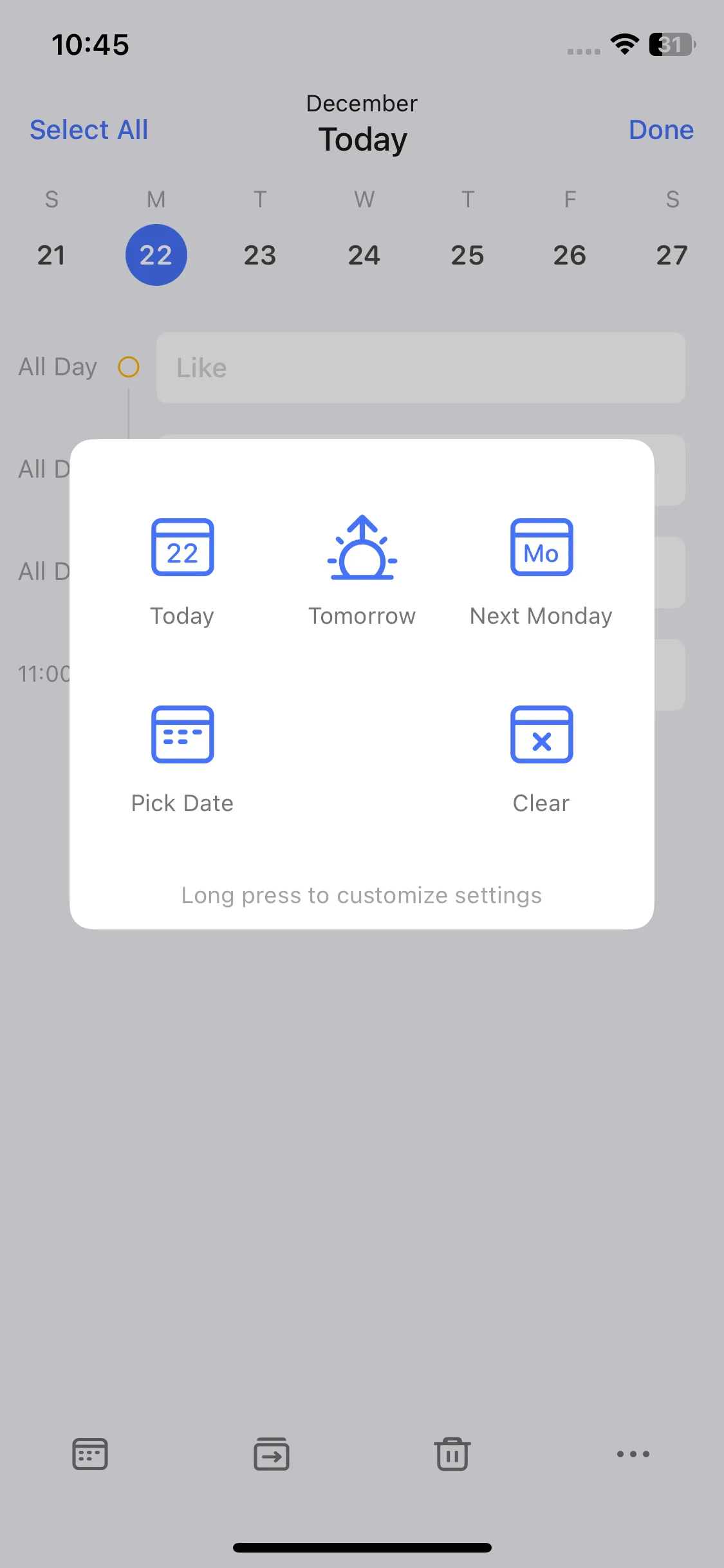Delete selected tasks with trash icon
Viewport: 724px width, 1568px height.
(452, 1454)
